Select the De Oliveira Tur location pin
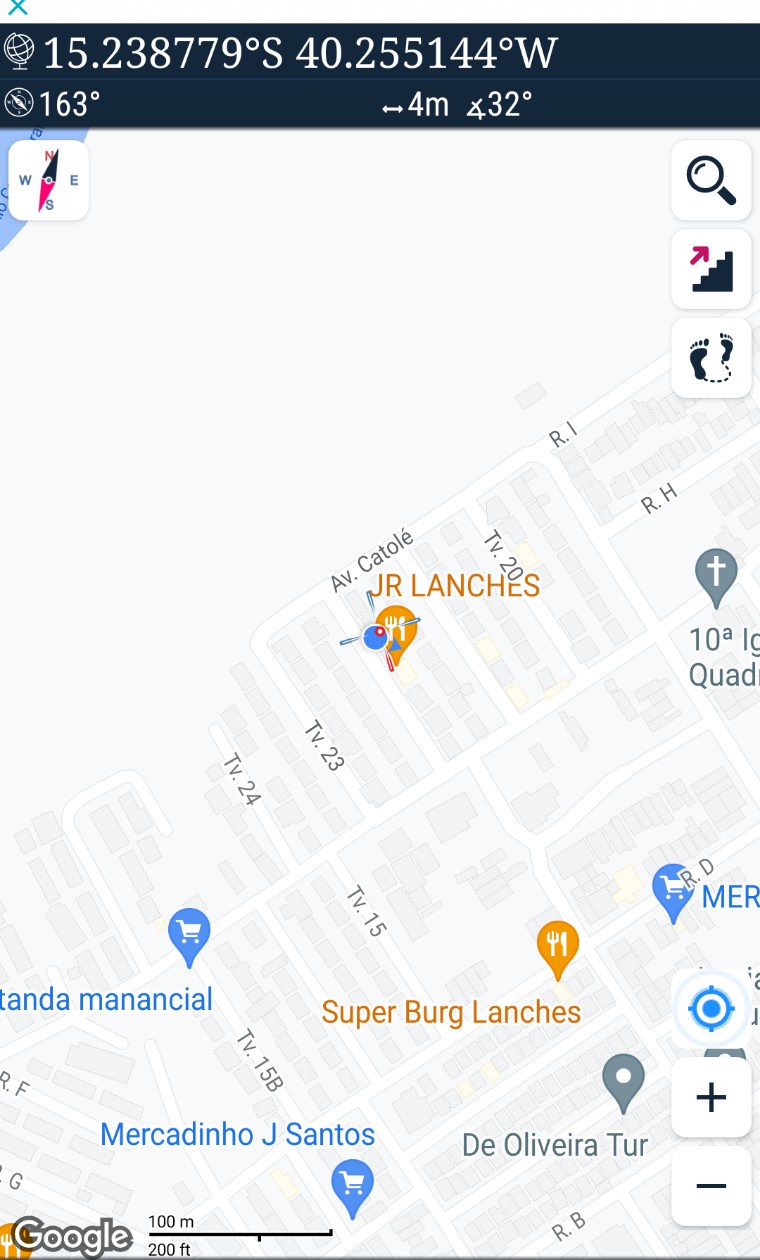Image resolution: width=760 pixels, height=1260 pixels. click(625, 1080)
